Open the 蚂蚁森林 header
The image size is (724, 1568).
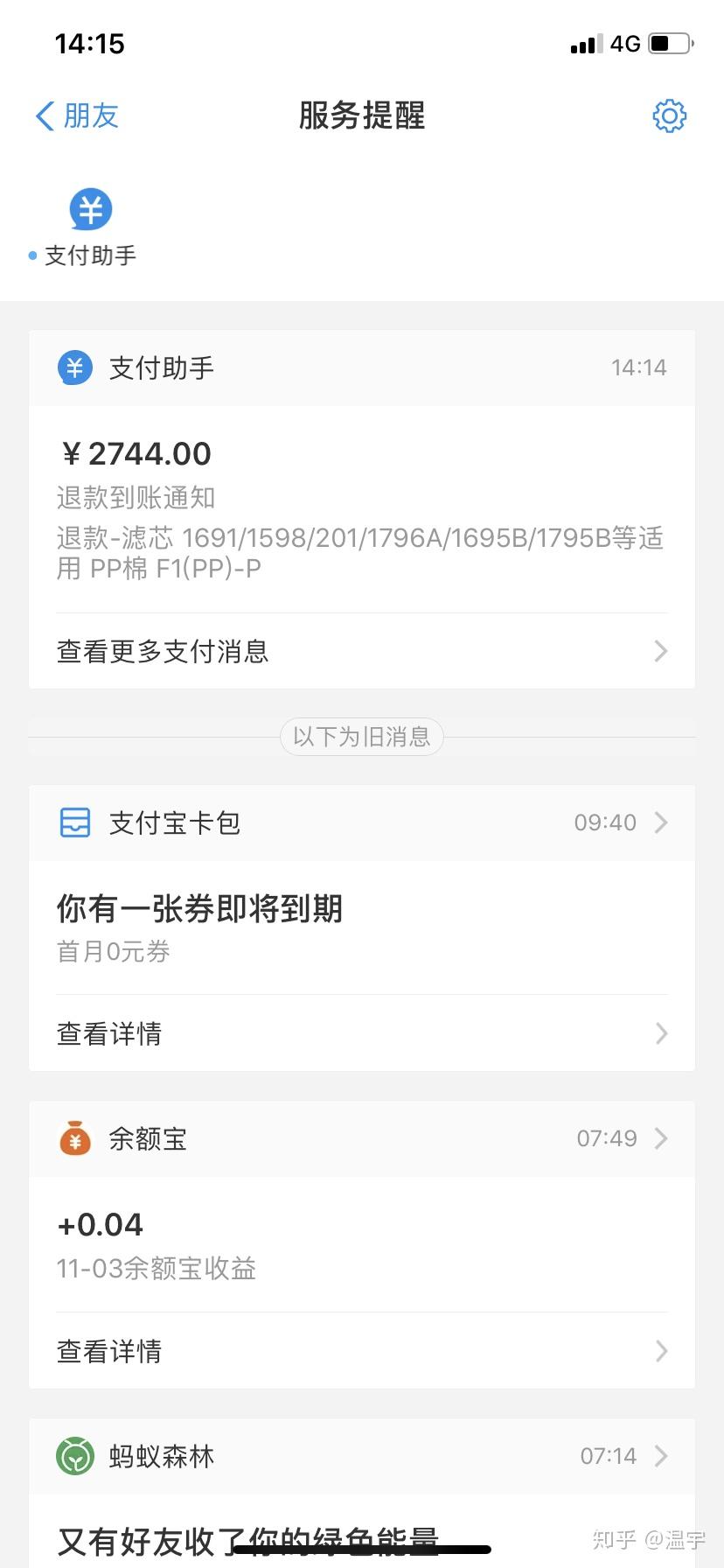point(361,1456)
